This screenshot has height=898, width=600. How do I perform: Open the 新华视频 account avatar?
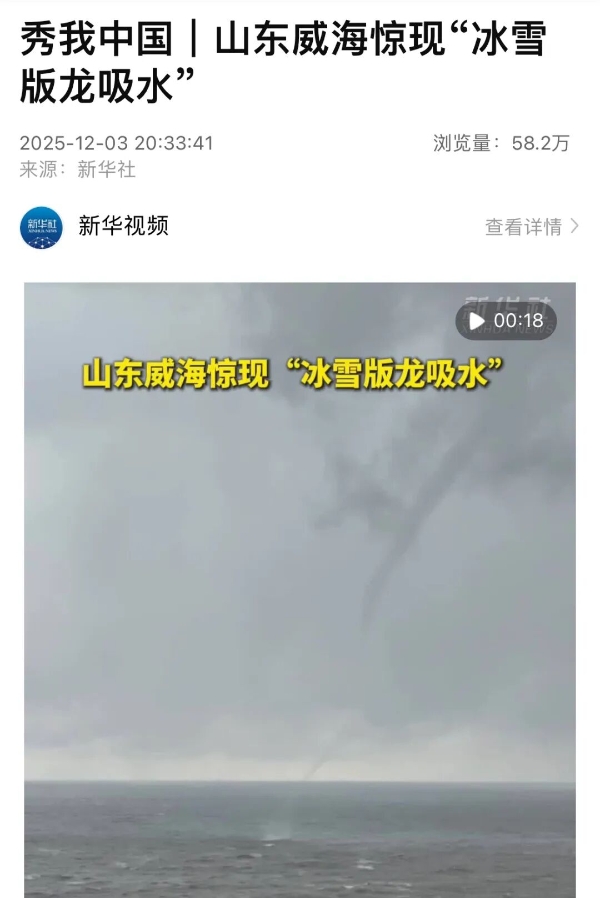point(41,227)
